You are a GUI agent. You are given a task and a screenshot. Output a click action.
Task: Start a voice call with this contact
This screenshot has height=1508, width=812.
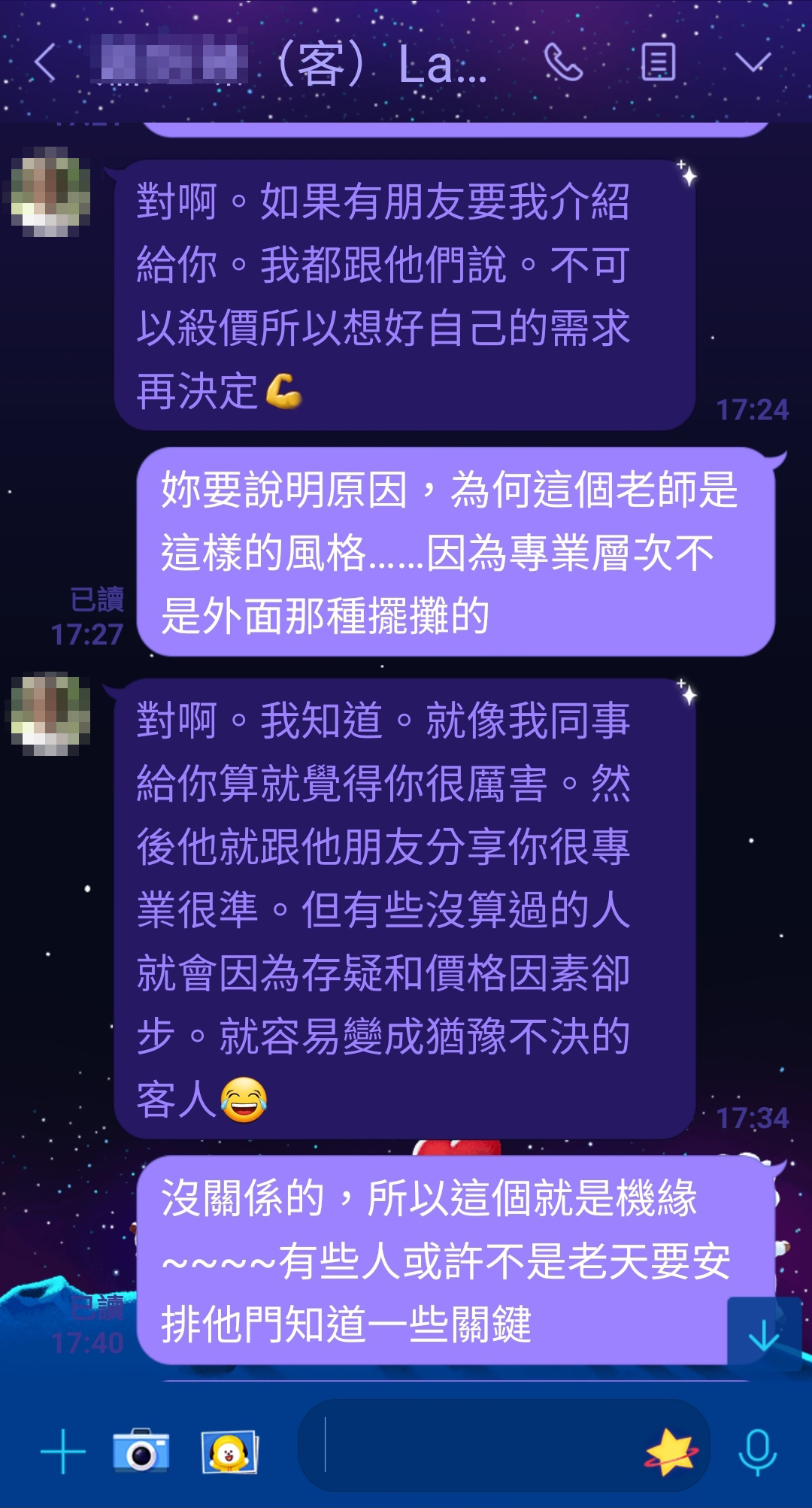[x=563, y=62]
